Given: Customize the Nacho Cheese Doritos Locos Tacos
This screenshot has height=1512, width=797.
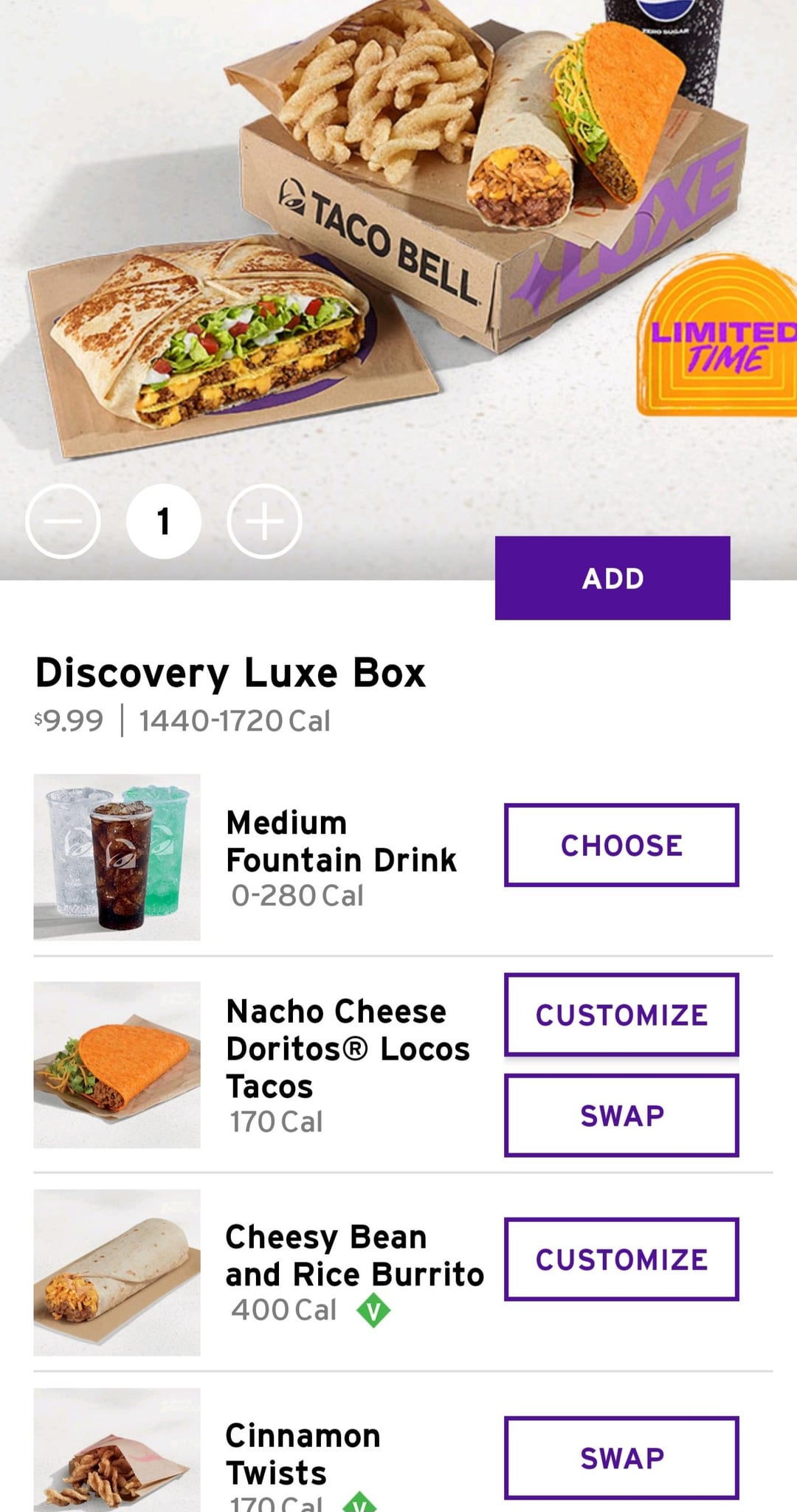Looking at the screenshot, I should coord(621,1015).
